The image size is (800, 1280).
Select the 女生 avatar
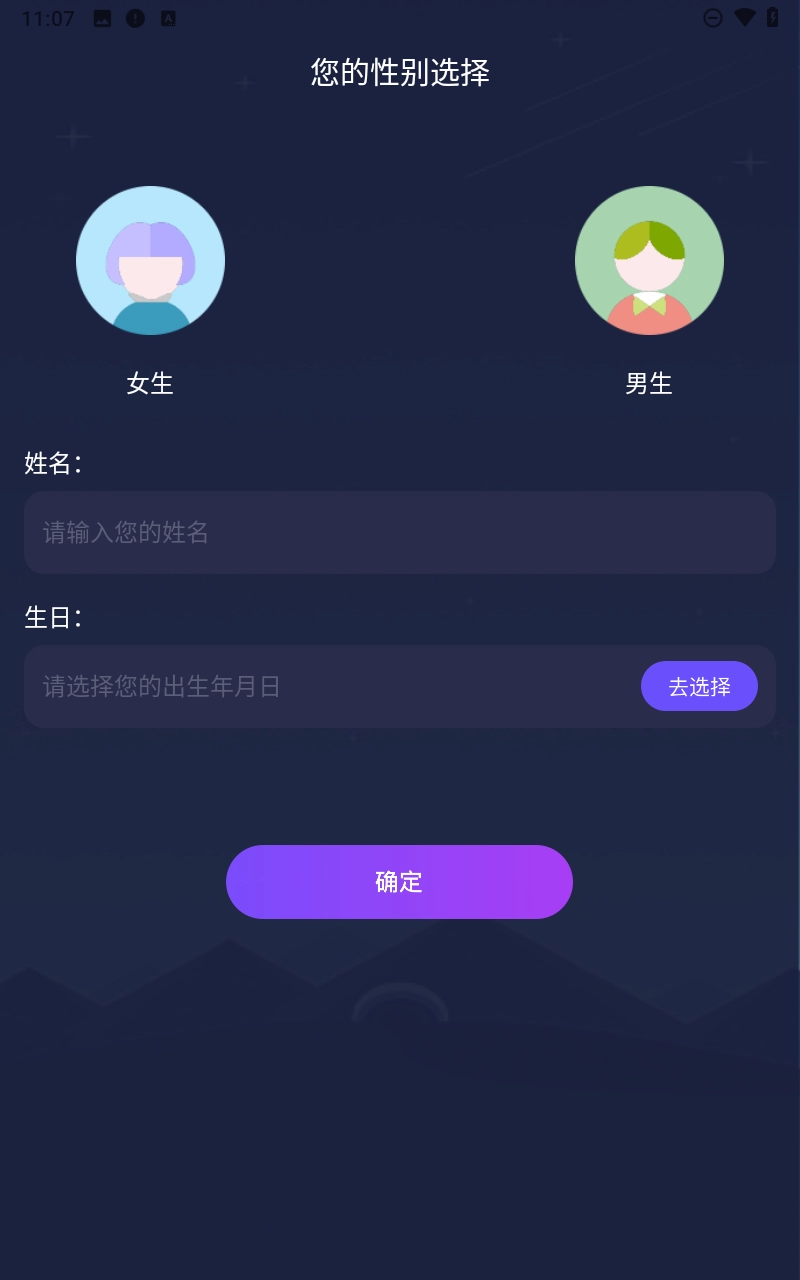pyautogui.click(x=150, y=261)
